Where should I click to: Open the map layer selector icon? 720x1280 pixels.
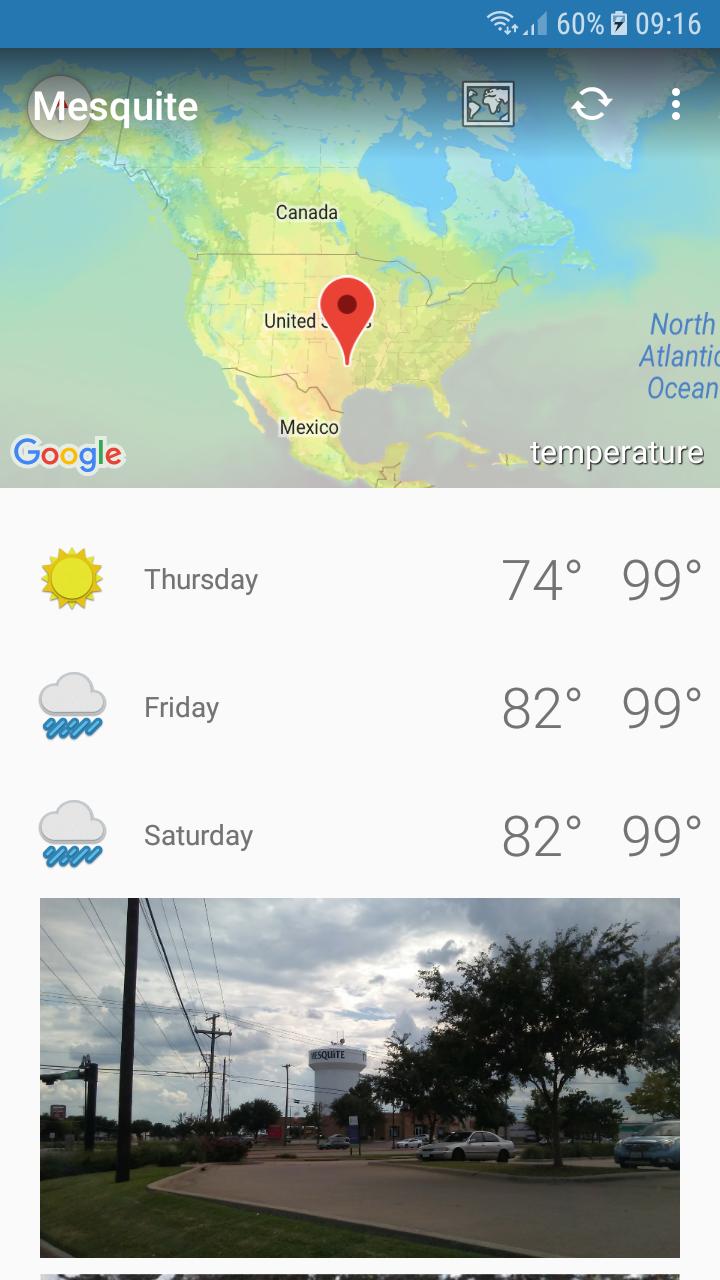pos(488,104)
